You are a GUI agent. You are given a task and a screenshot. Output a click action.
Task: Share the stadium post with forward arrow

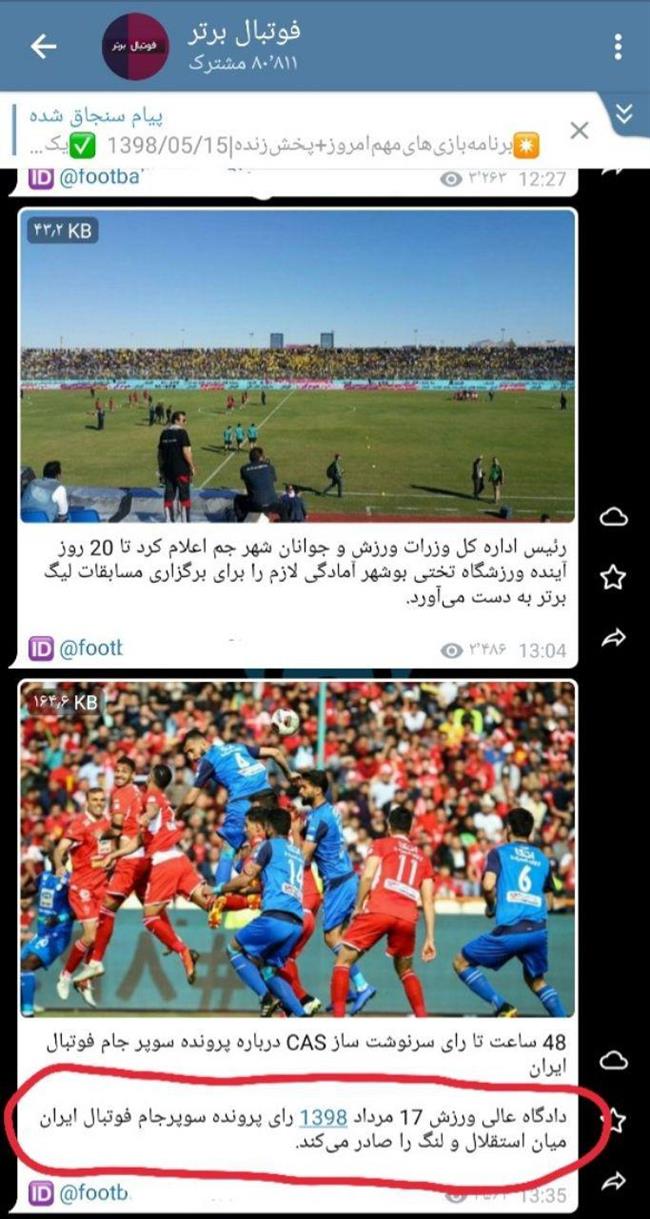pyautogui.click(x=612, y=636)
